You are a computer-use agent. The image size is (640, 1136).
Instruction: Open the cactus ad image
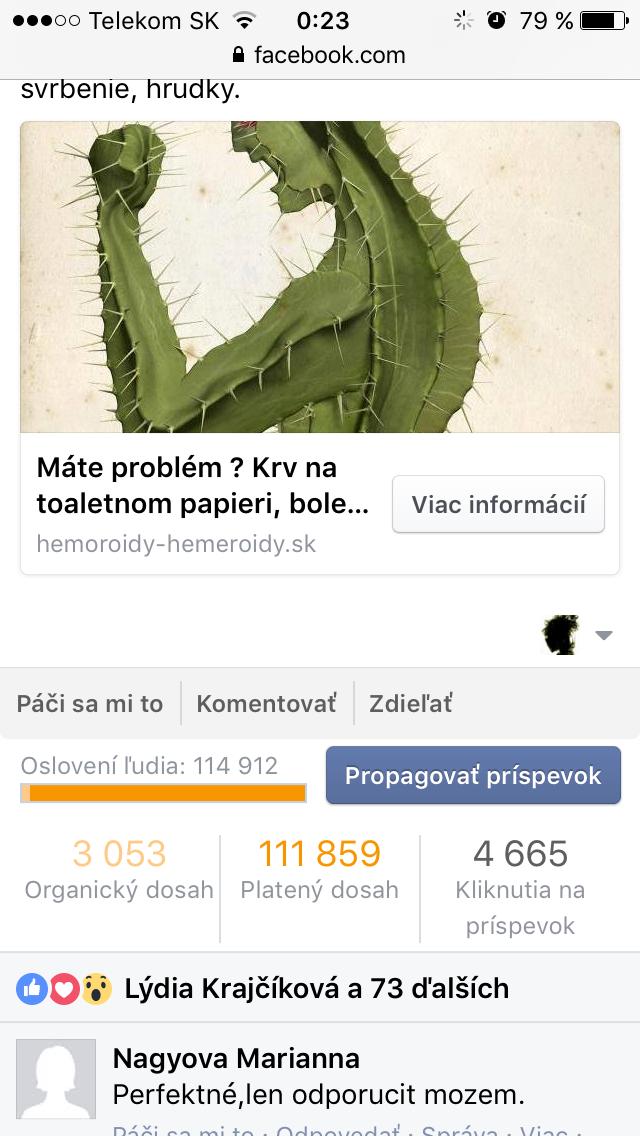click(320, 277)
